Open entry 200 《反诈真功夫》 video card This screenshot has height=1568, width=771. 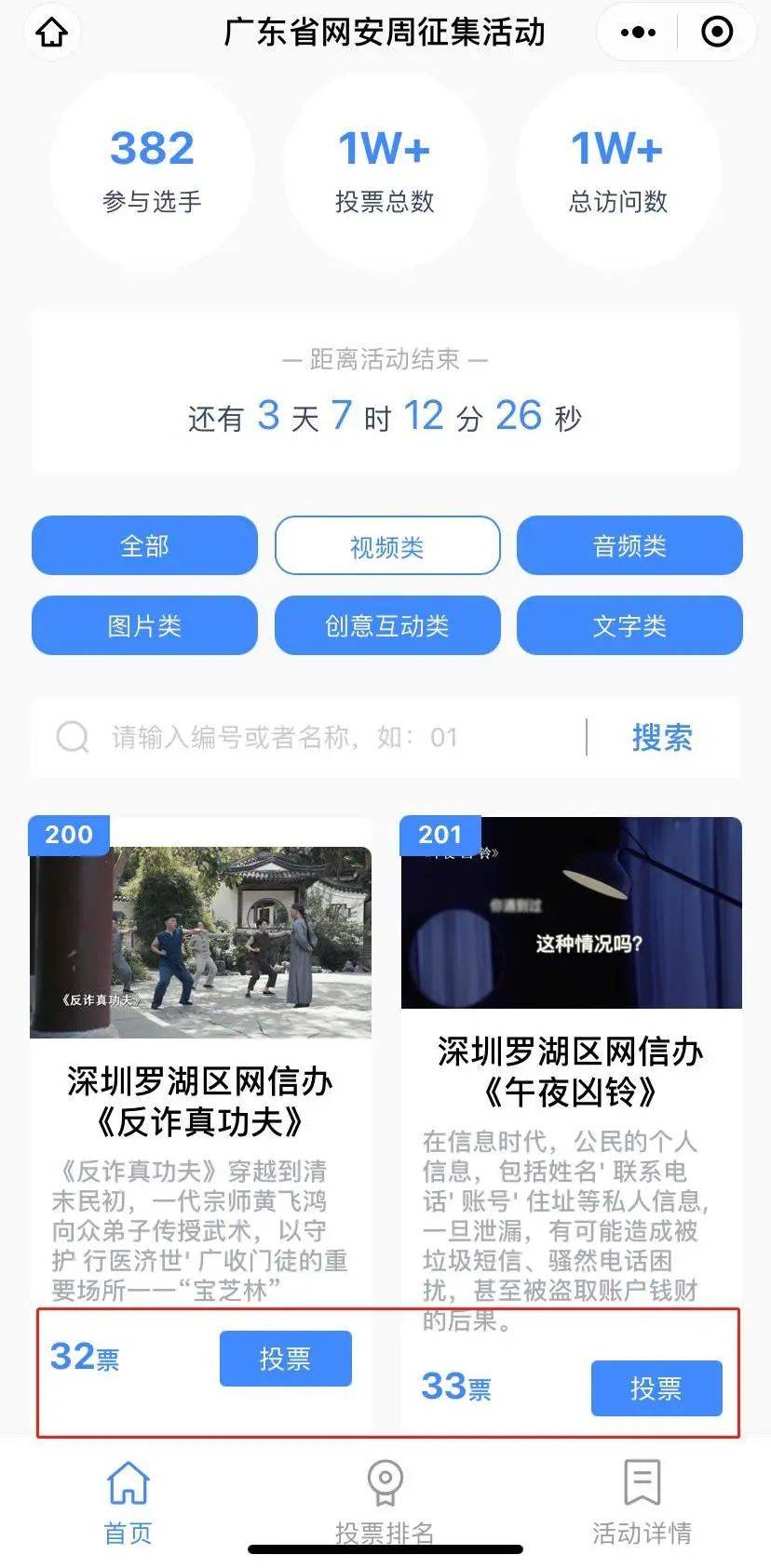tap(200, 942)
